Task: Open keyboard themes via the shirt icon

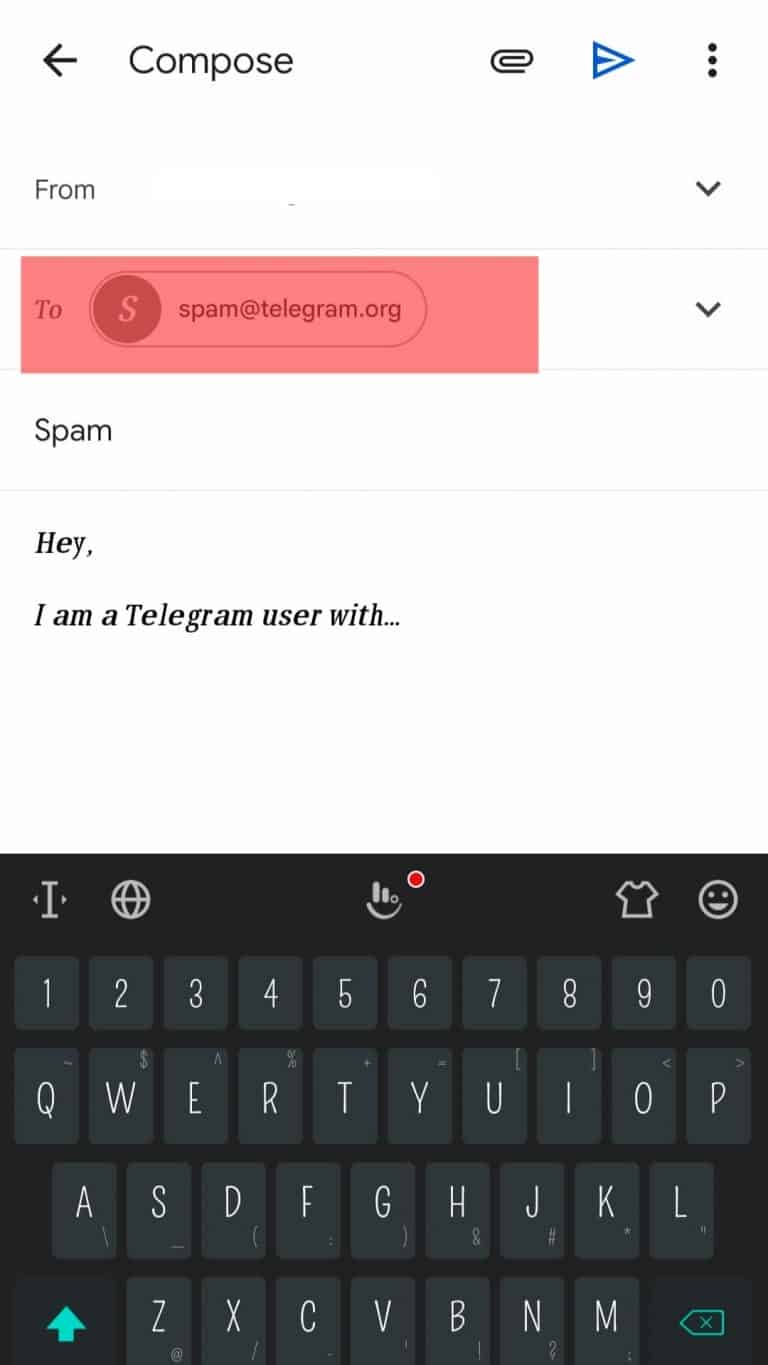Action: coord(638,899)
